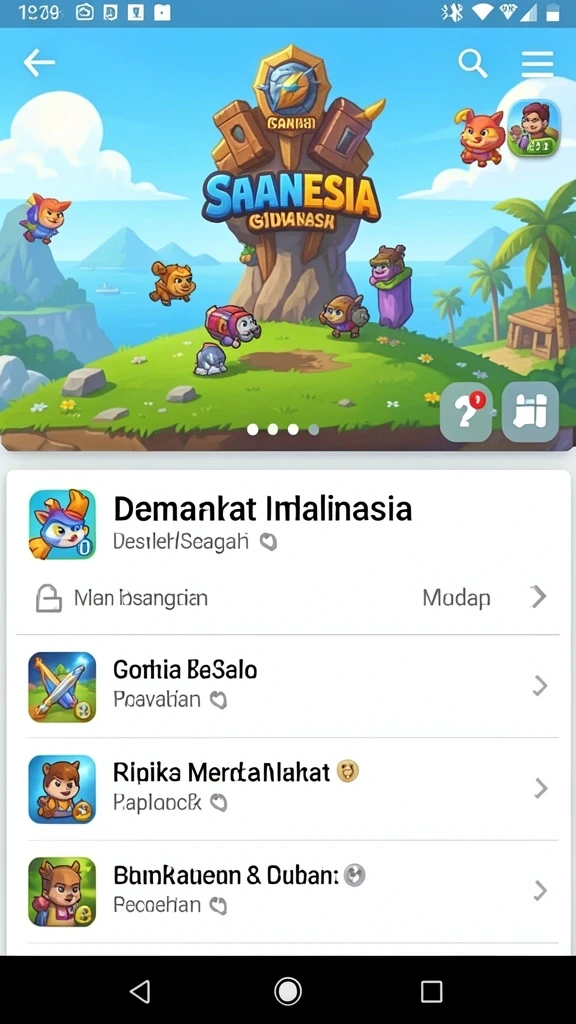Go back using the top-left arrow

click(39, 63)
